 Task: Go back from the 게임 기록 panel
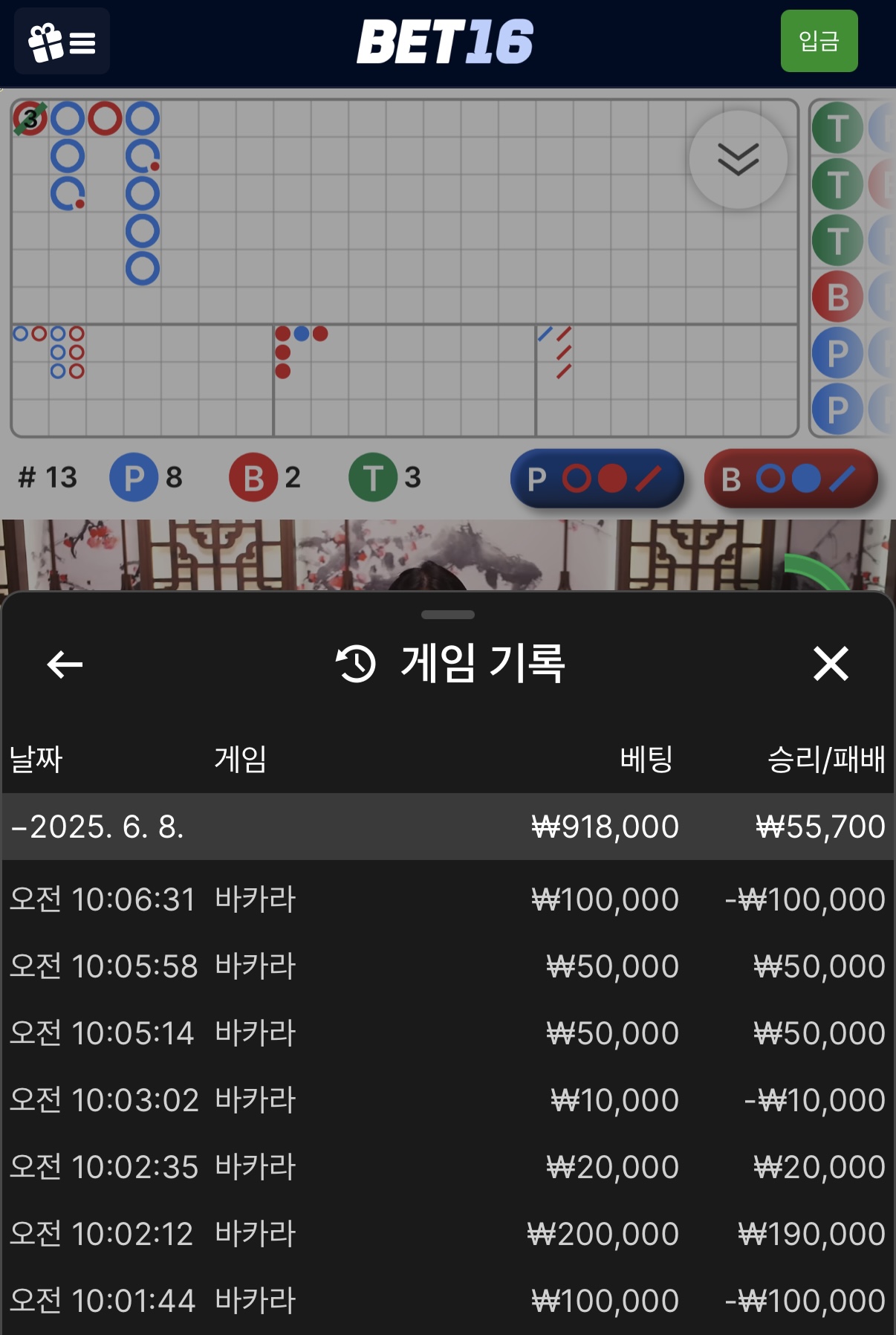point(65,664)
